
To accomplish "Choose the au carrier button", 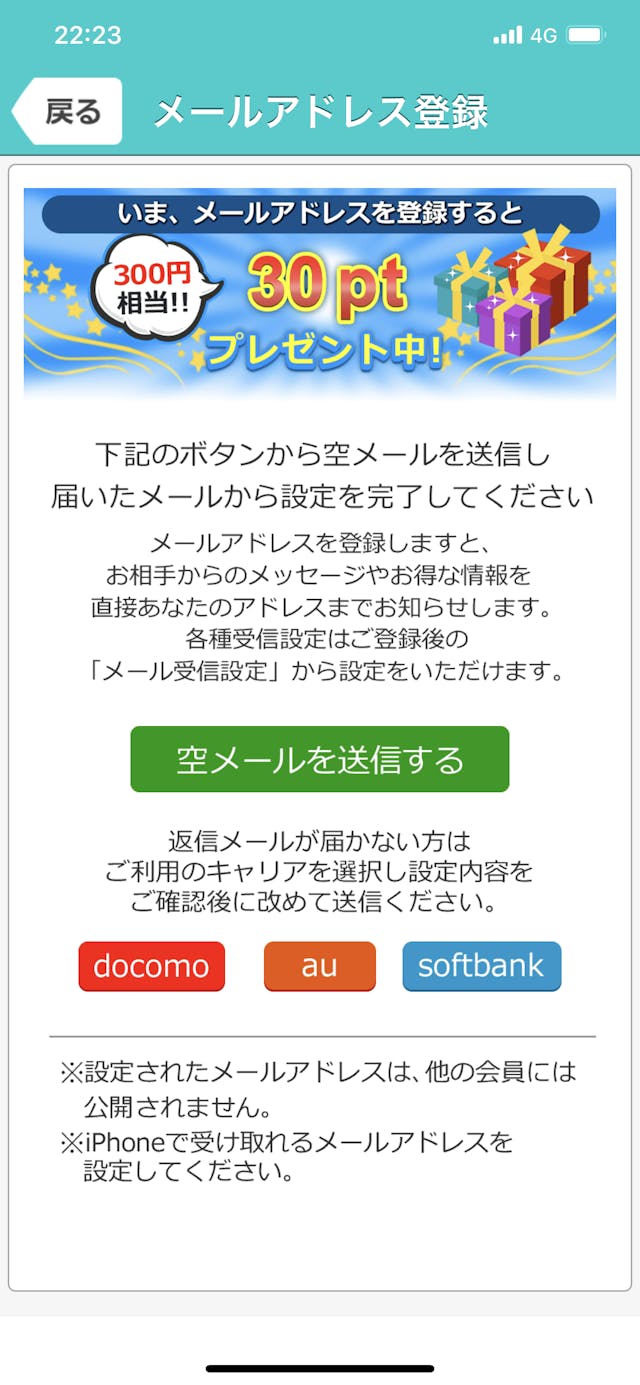I will 319,966.
